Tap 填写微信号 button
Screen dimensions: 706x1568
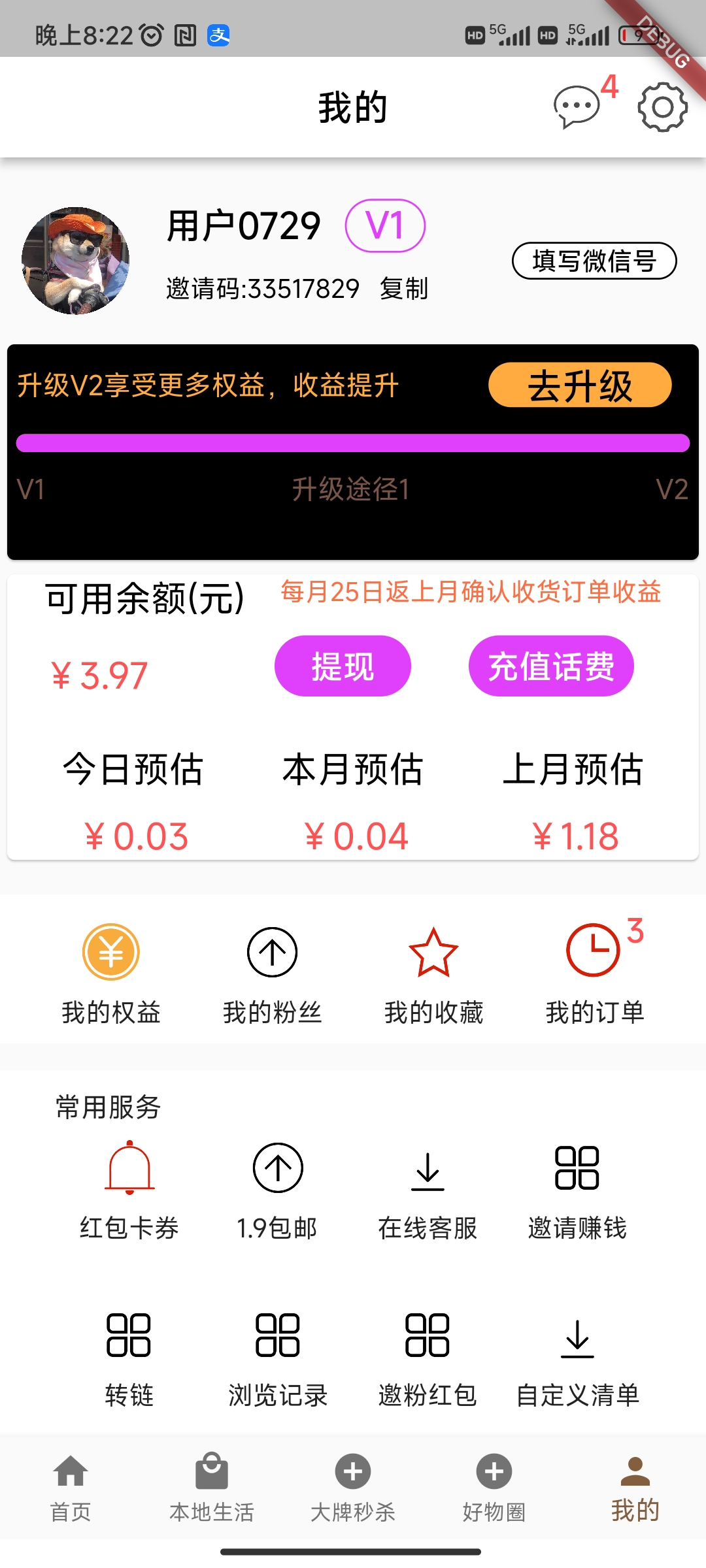tap(594, 261)
